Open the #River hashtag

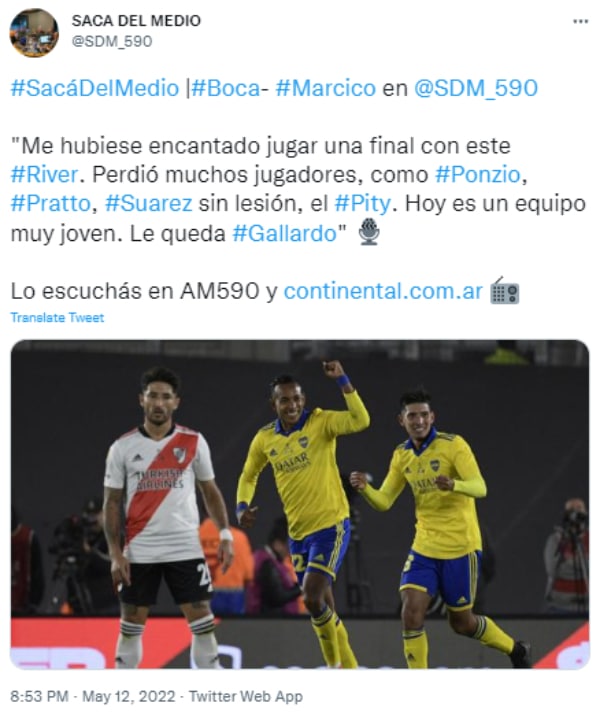tap(45, 175)
